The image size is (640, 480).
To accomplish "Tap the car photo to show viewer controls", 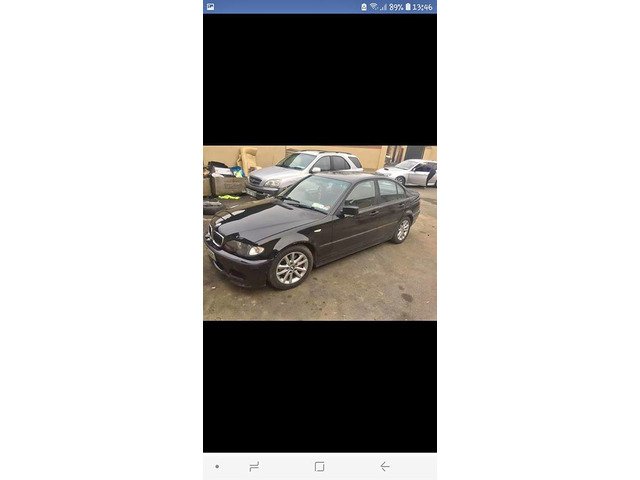I will coord(319,233).
